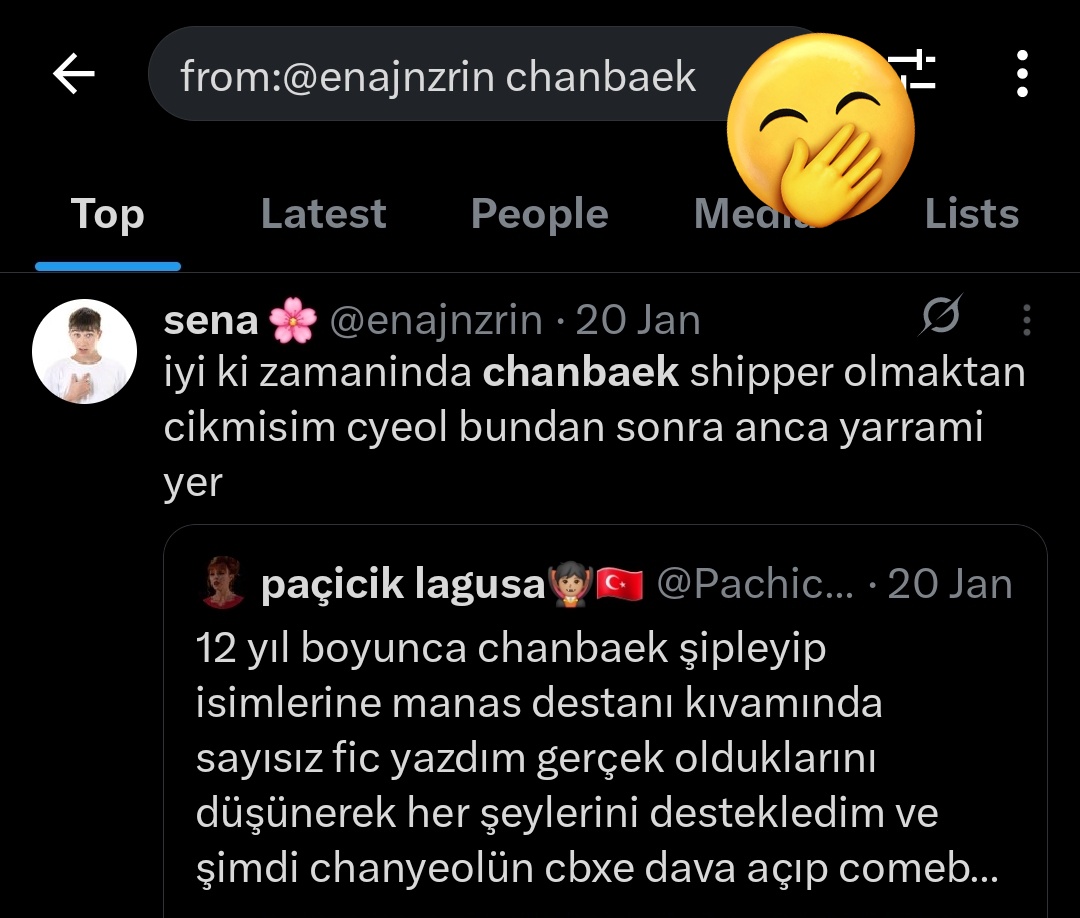Viewport: 1080px width, 918px height.
Task: Switch to the Lists tab
Action: pos(970,214)
